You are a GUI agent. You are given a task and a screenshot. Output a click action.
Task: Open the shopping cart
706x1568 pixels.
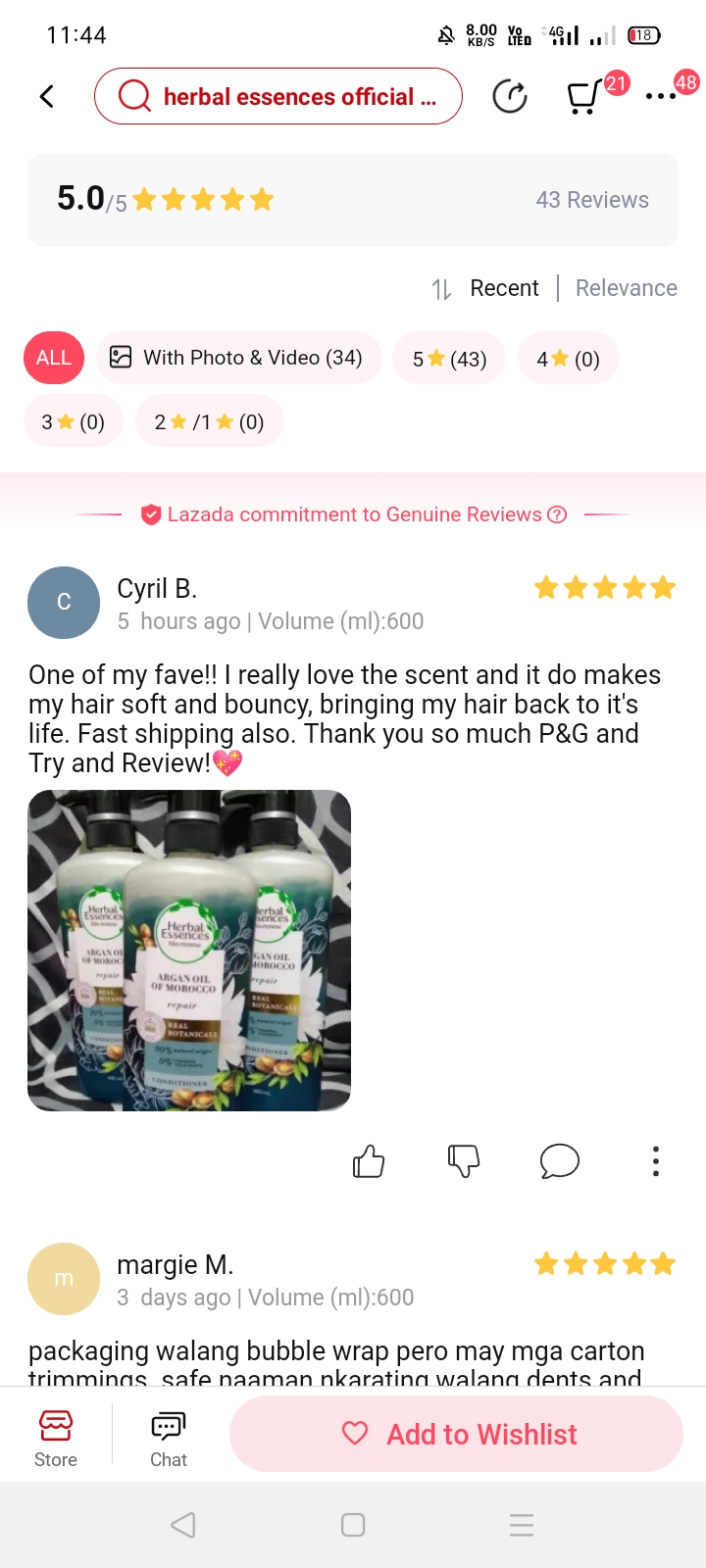584,96
